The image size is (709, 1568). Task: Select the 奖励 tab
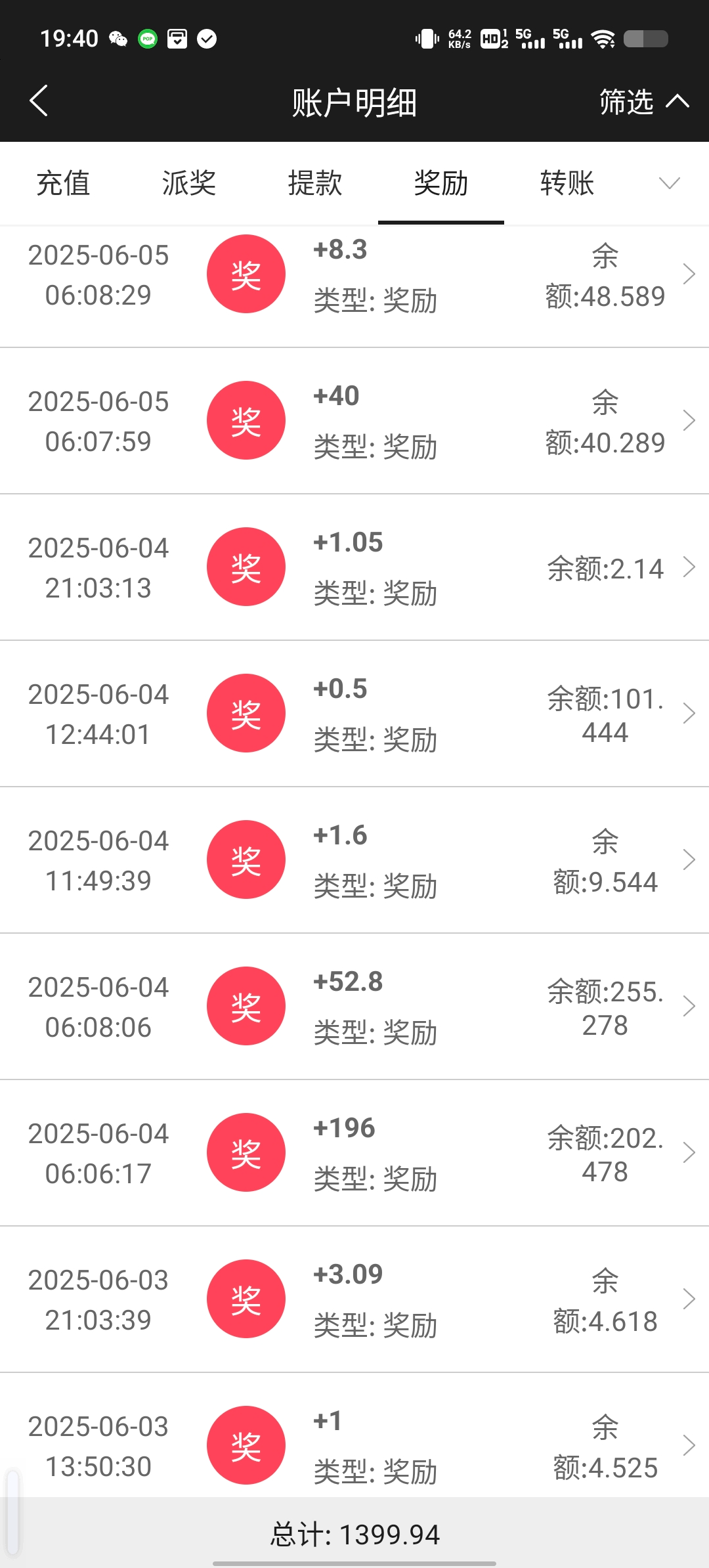pyautogui.click(x=441, y=183)
